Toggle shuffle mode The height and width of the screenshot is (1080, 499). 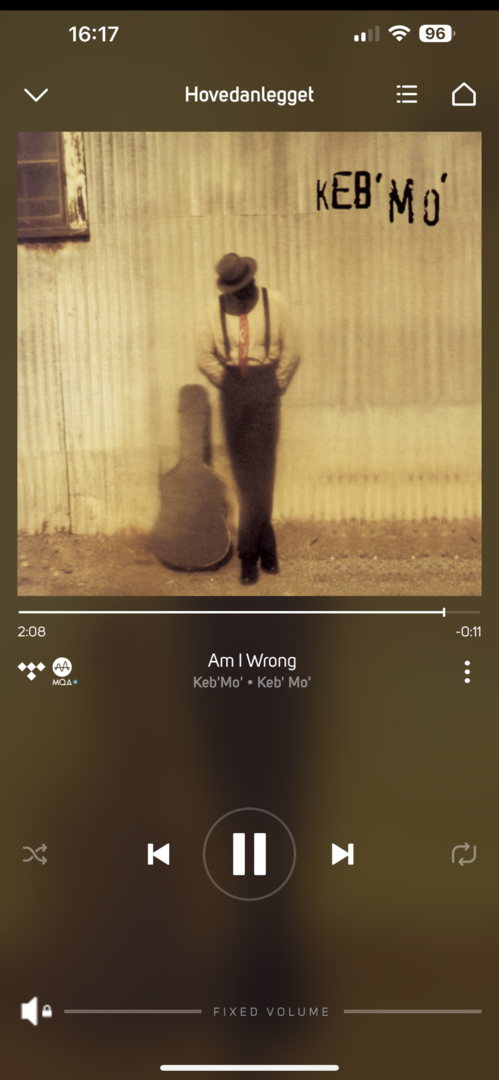(35, 855)
